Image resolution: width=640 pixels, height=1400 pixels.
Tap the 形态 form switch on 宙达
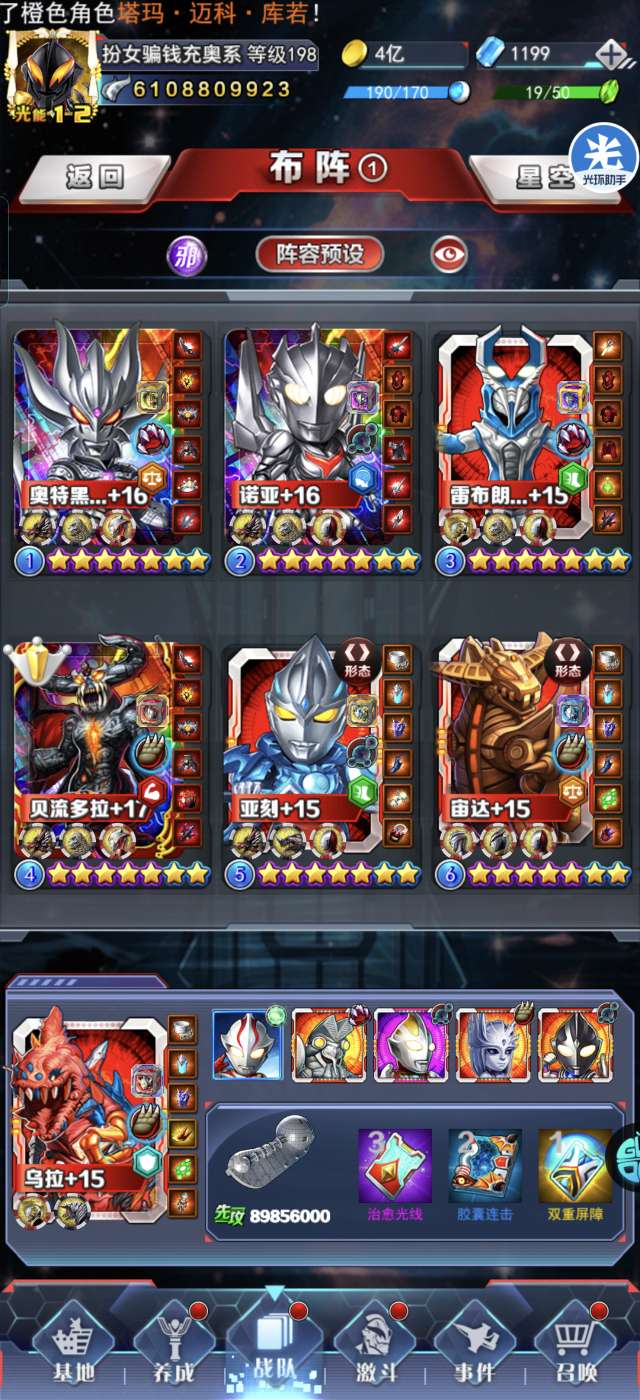(568, 661)
